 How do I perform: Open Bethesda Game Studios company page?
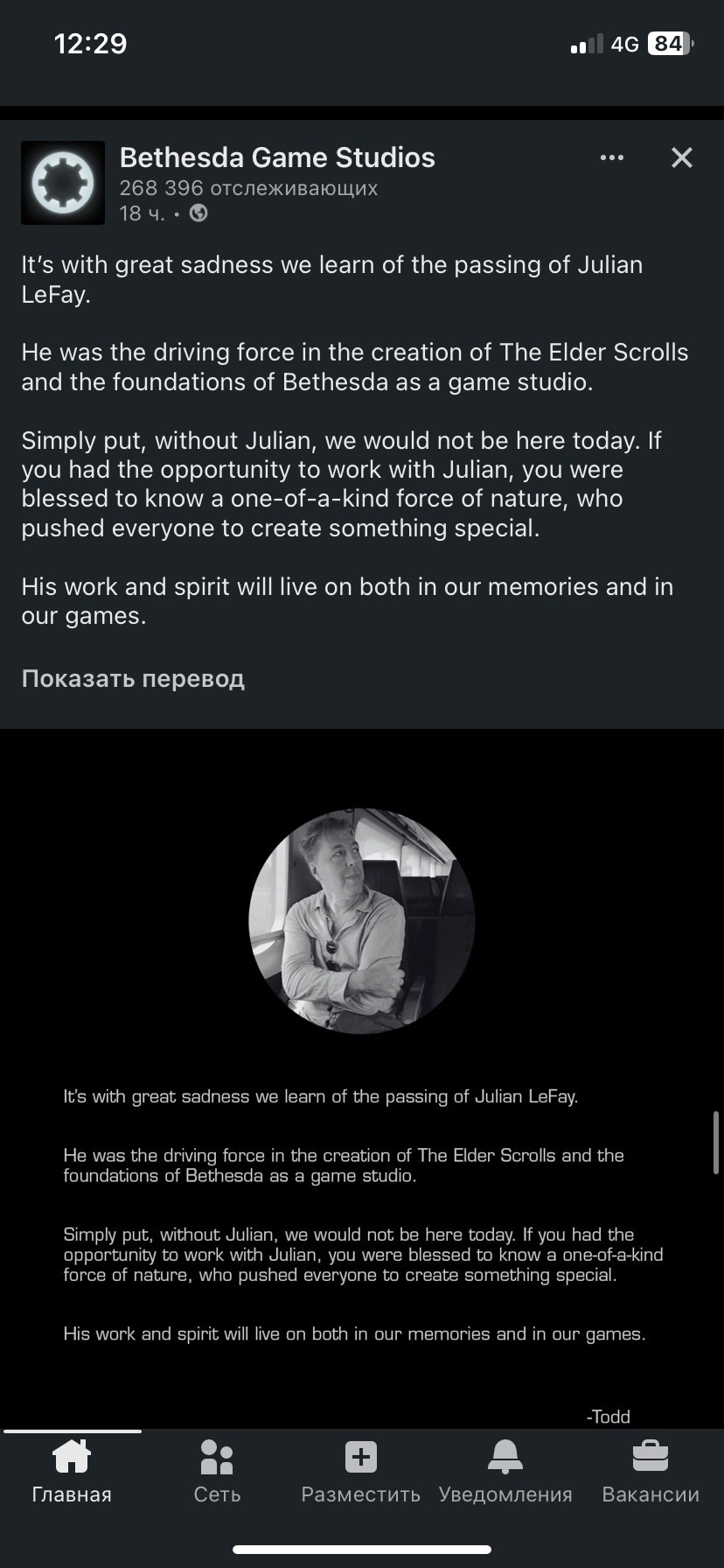tap(277, 157)
